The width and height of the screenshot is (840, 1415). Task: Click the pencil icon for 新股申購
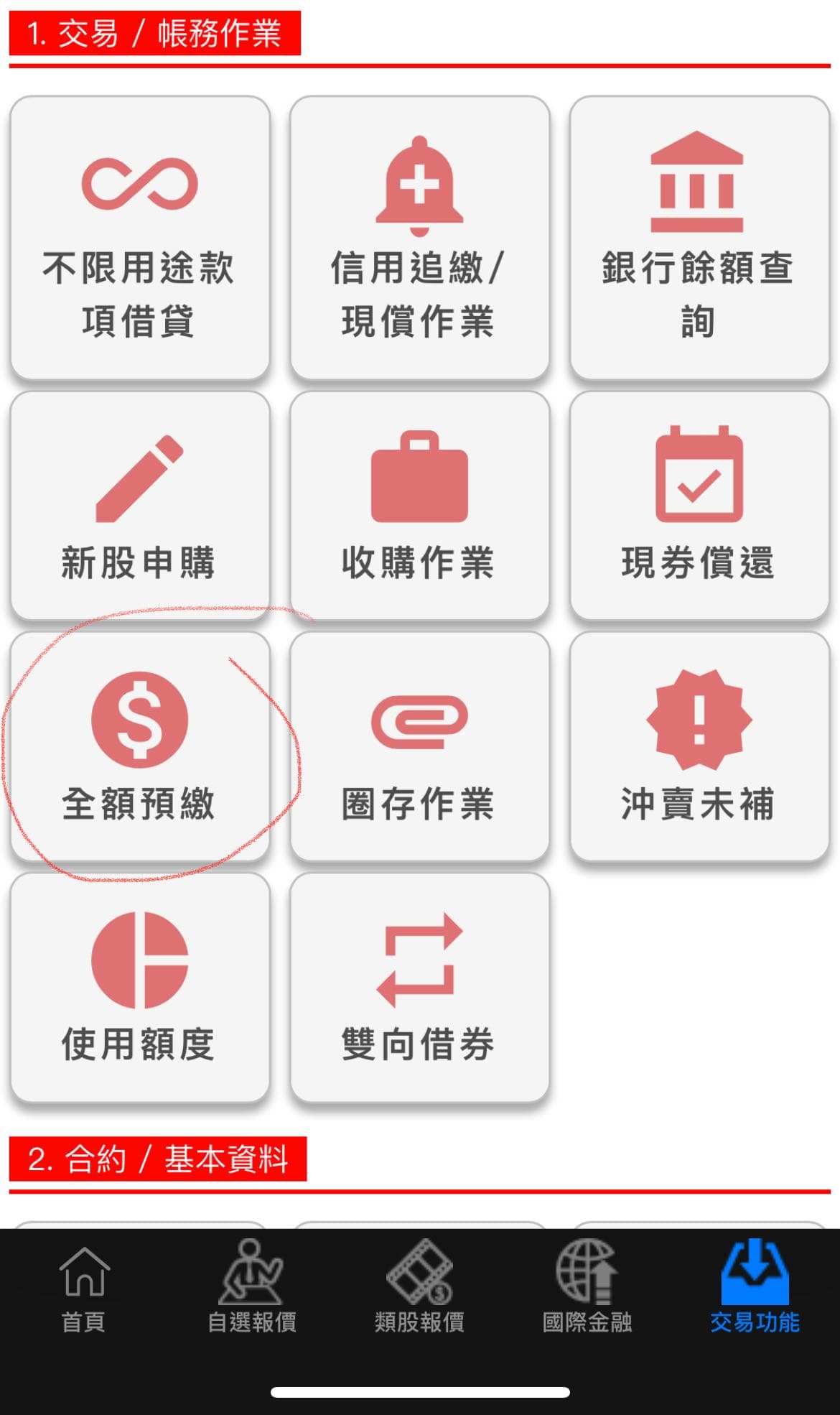coord(141,478)
